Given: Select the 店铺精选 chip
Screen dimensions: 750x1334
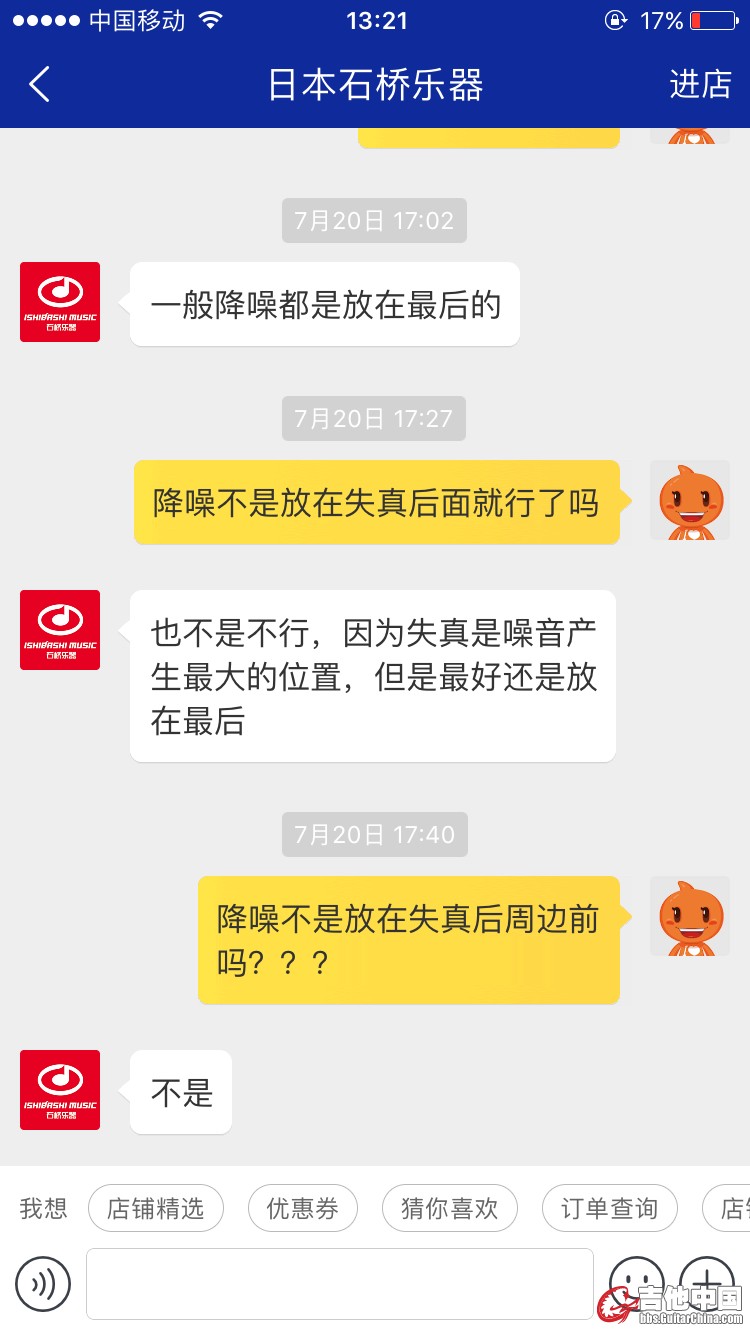Looking at the screenshot, I should coord(156,1209).
